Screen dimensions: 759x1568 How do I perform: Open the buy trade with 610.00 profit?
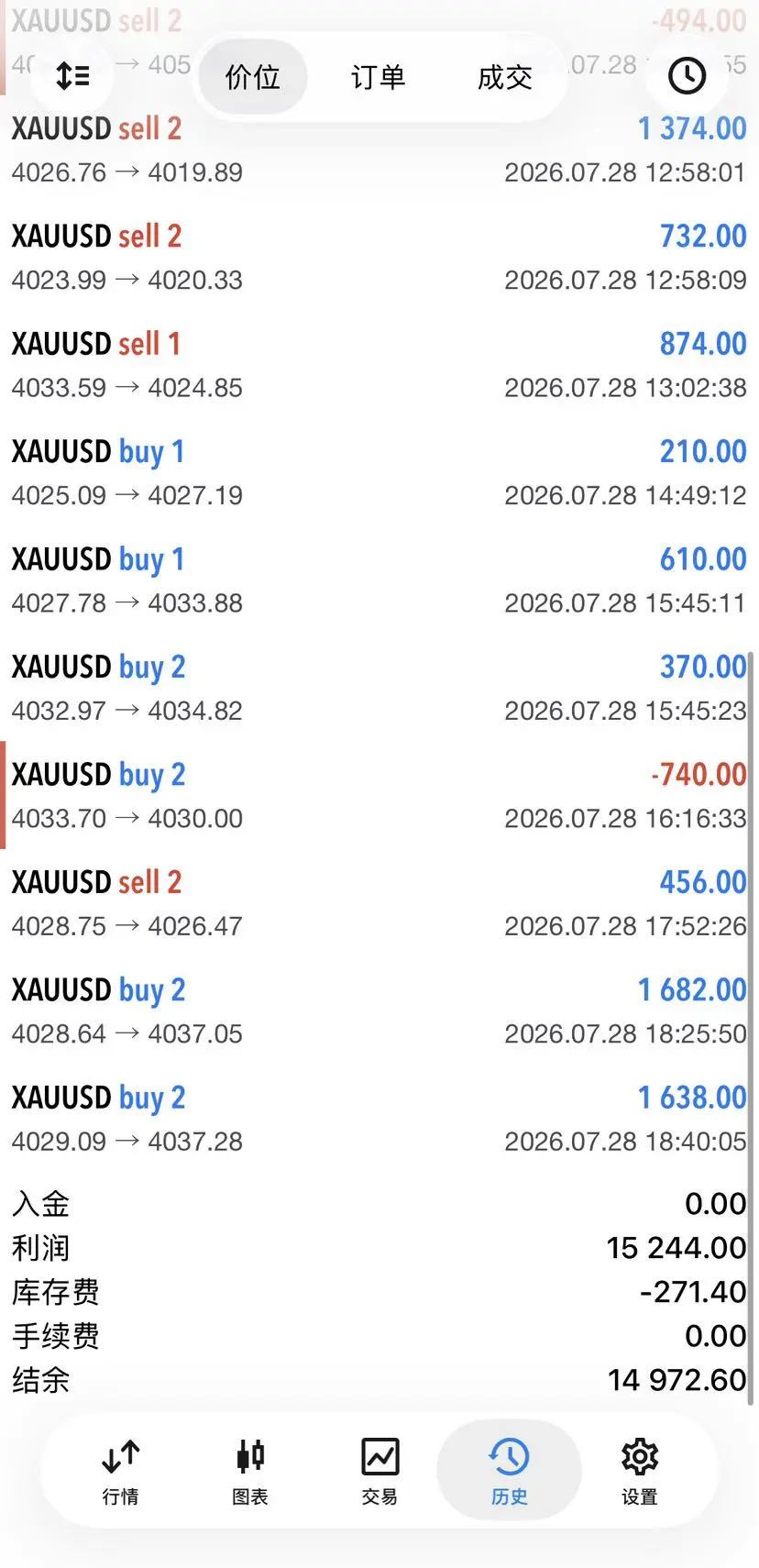pos(379,580)
